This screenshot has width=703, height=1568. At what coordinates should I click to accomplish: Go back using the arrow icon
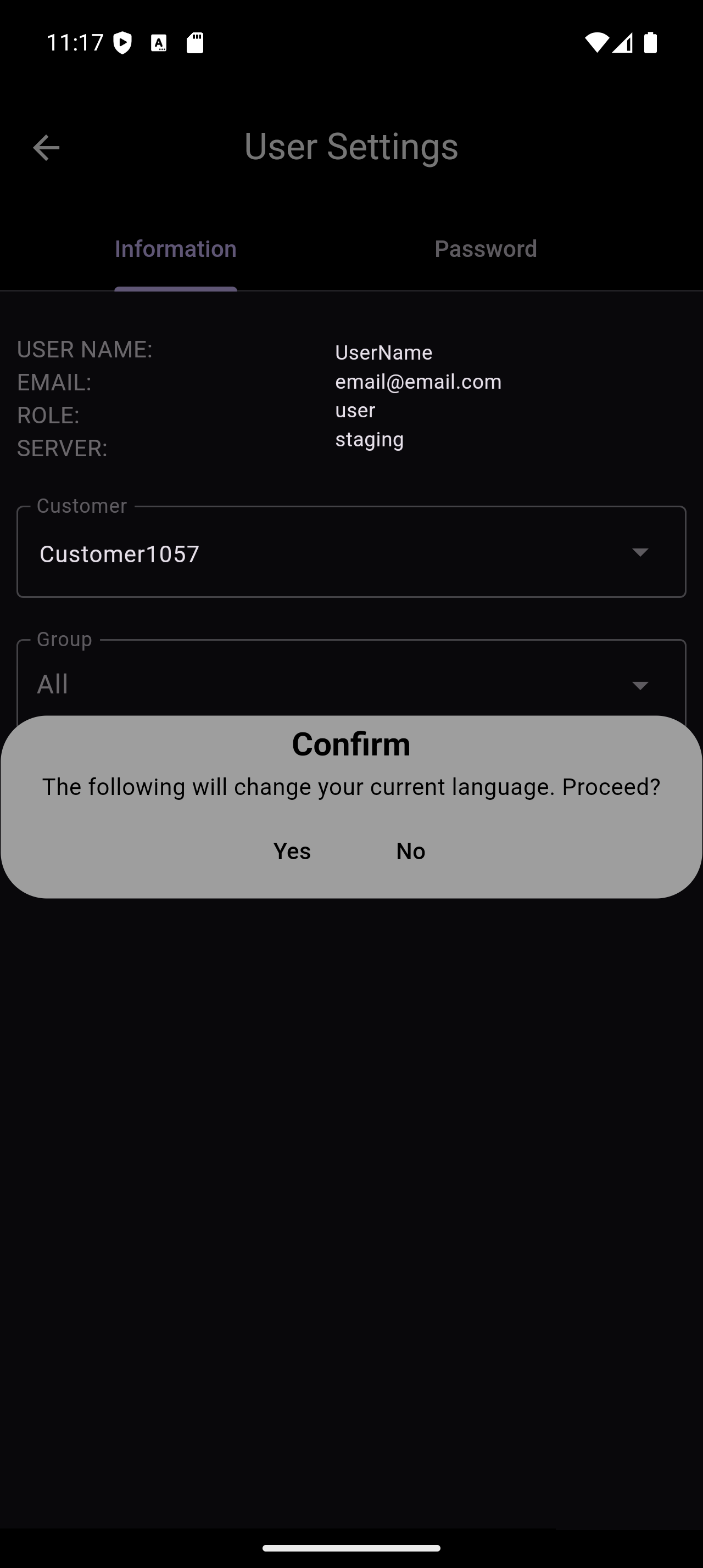click(x=46, y=147)
